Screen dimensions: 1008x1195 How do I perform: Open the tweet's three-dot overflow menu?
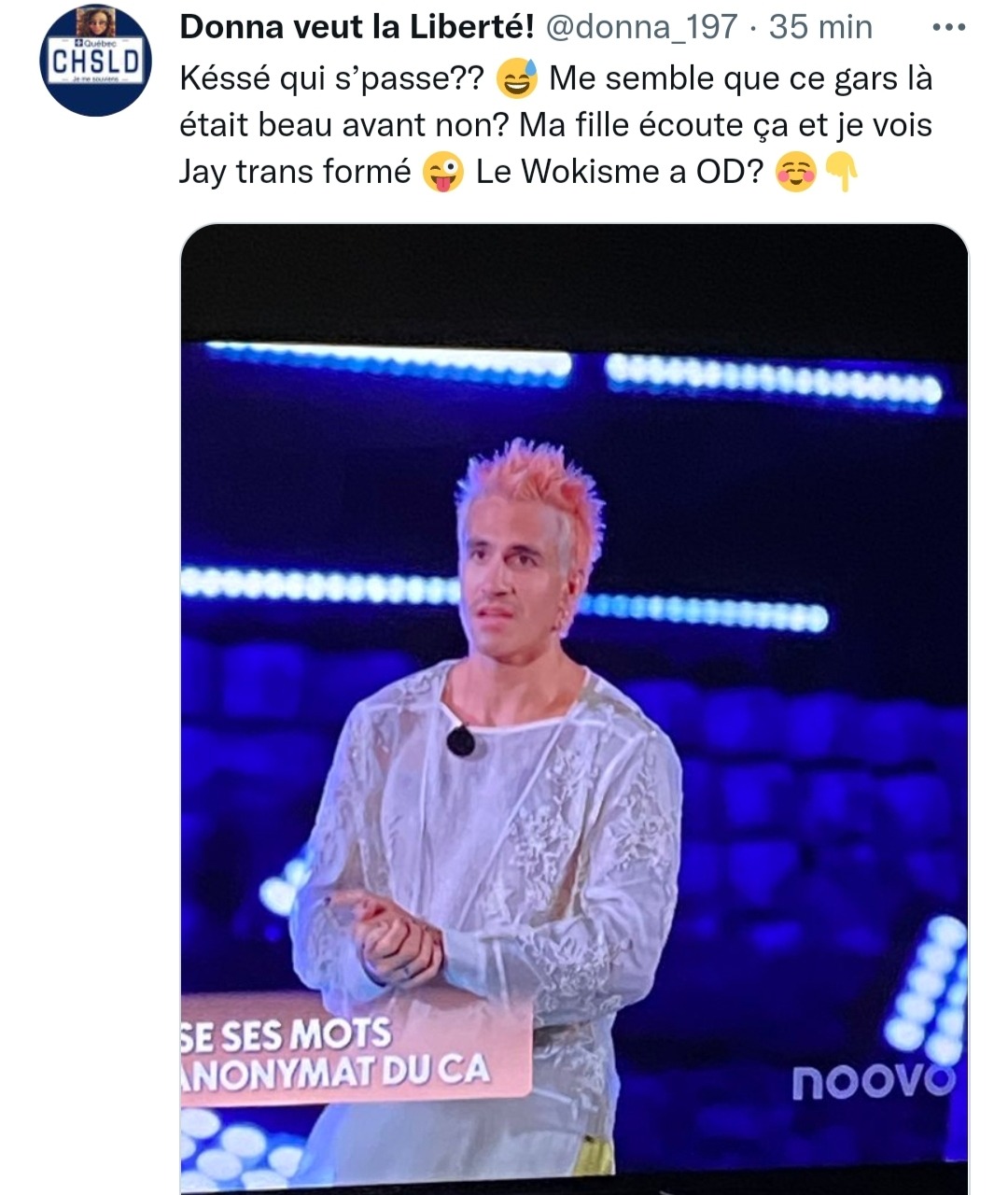click(x=948, y=28)
